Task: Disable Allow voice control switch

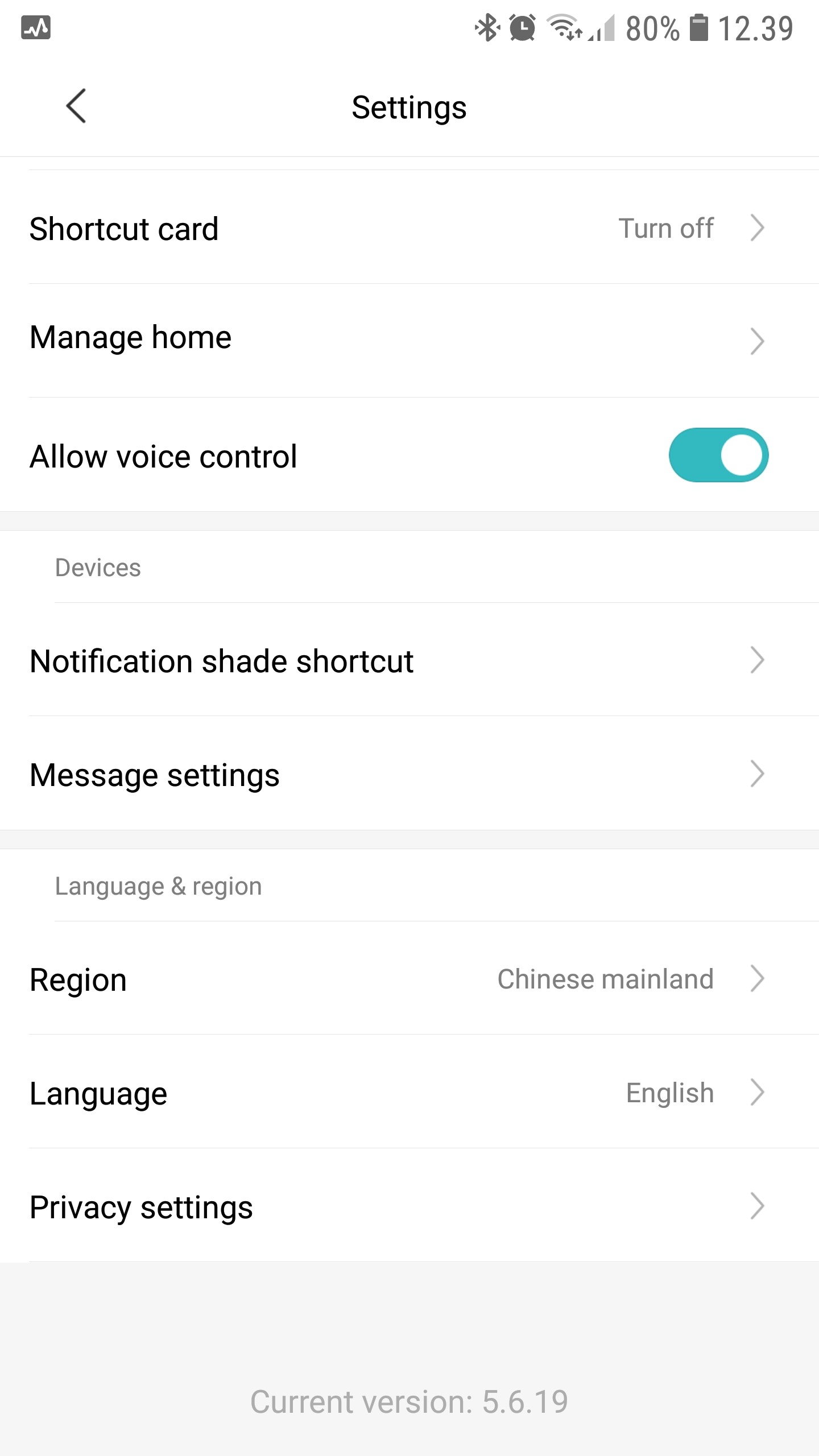Action: pos(718,456)
